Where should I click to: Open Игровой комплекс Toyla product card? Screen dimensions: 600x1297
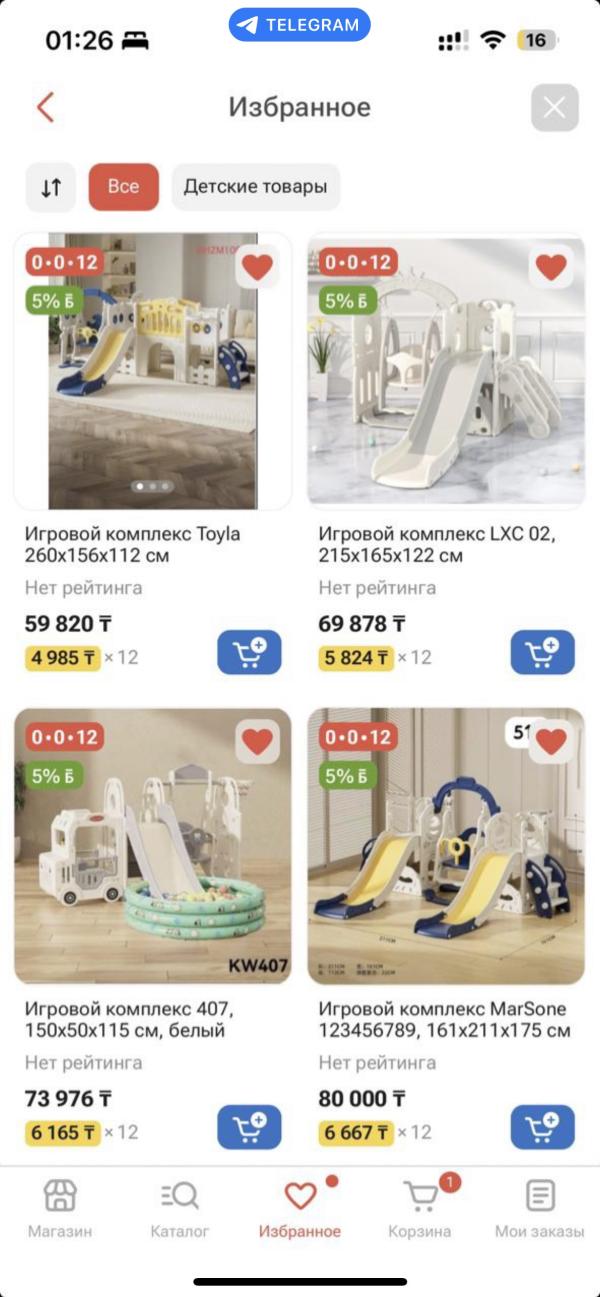[152, 372]
